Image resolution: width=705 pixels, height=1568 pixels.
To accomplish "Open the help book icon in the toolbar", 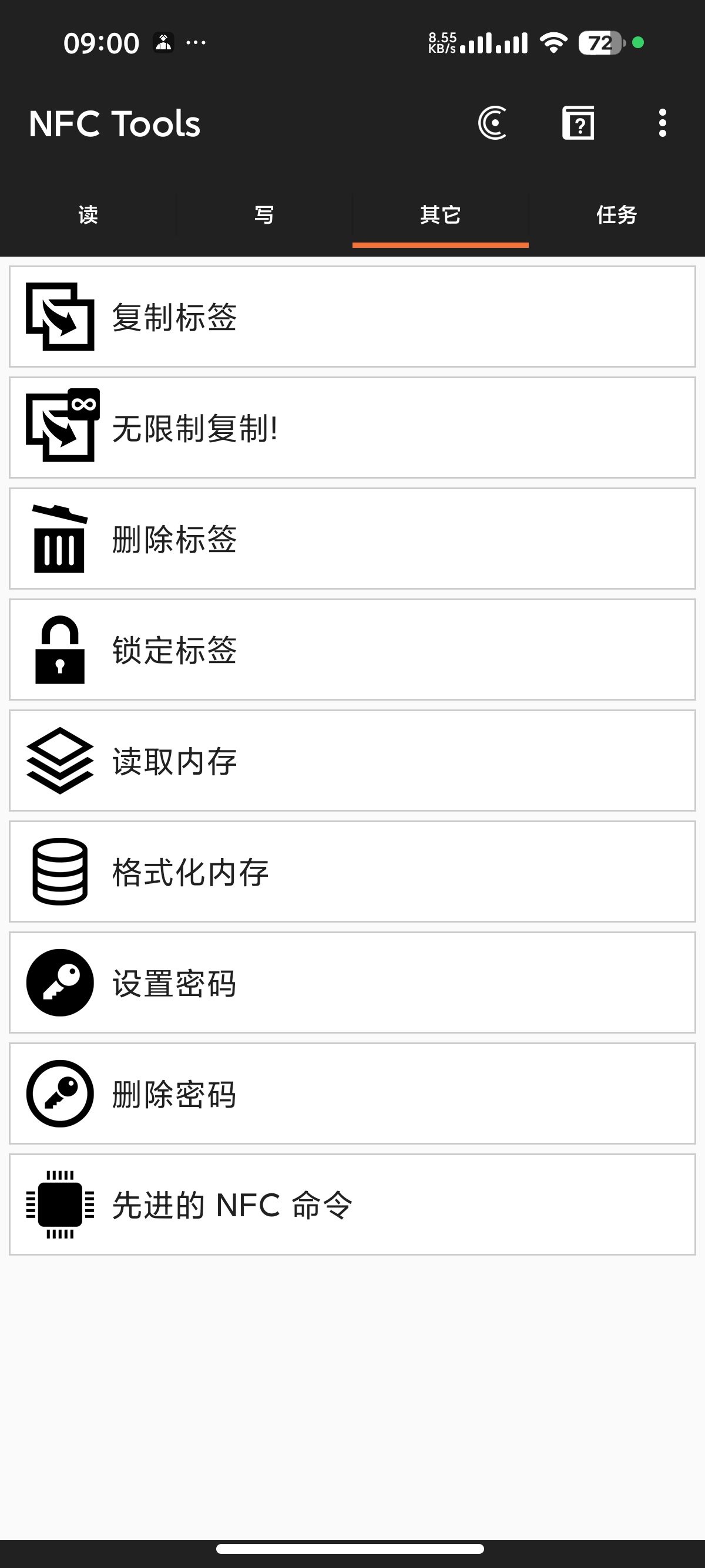I will tap(578, 123).
